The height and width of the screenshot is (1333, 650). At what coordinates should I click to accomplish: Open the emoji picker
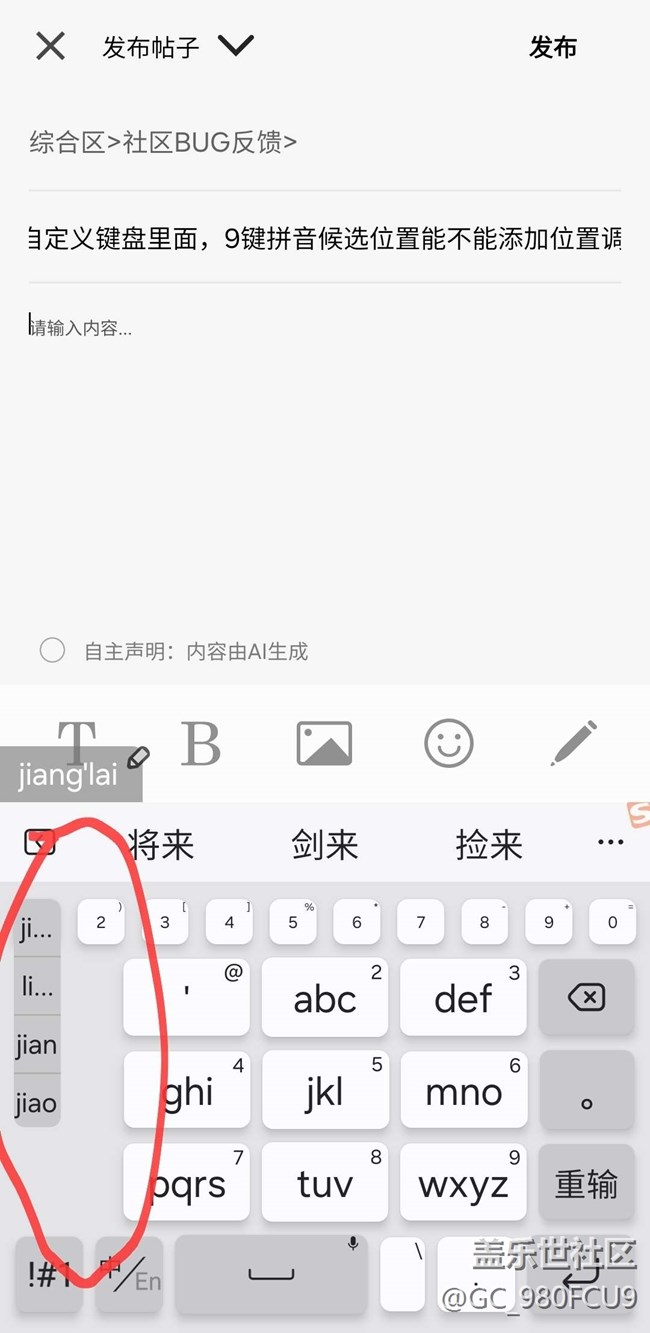448,744
